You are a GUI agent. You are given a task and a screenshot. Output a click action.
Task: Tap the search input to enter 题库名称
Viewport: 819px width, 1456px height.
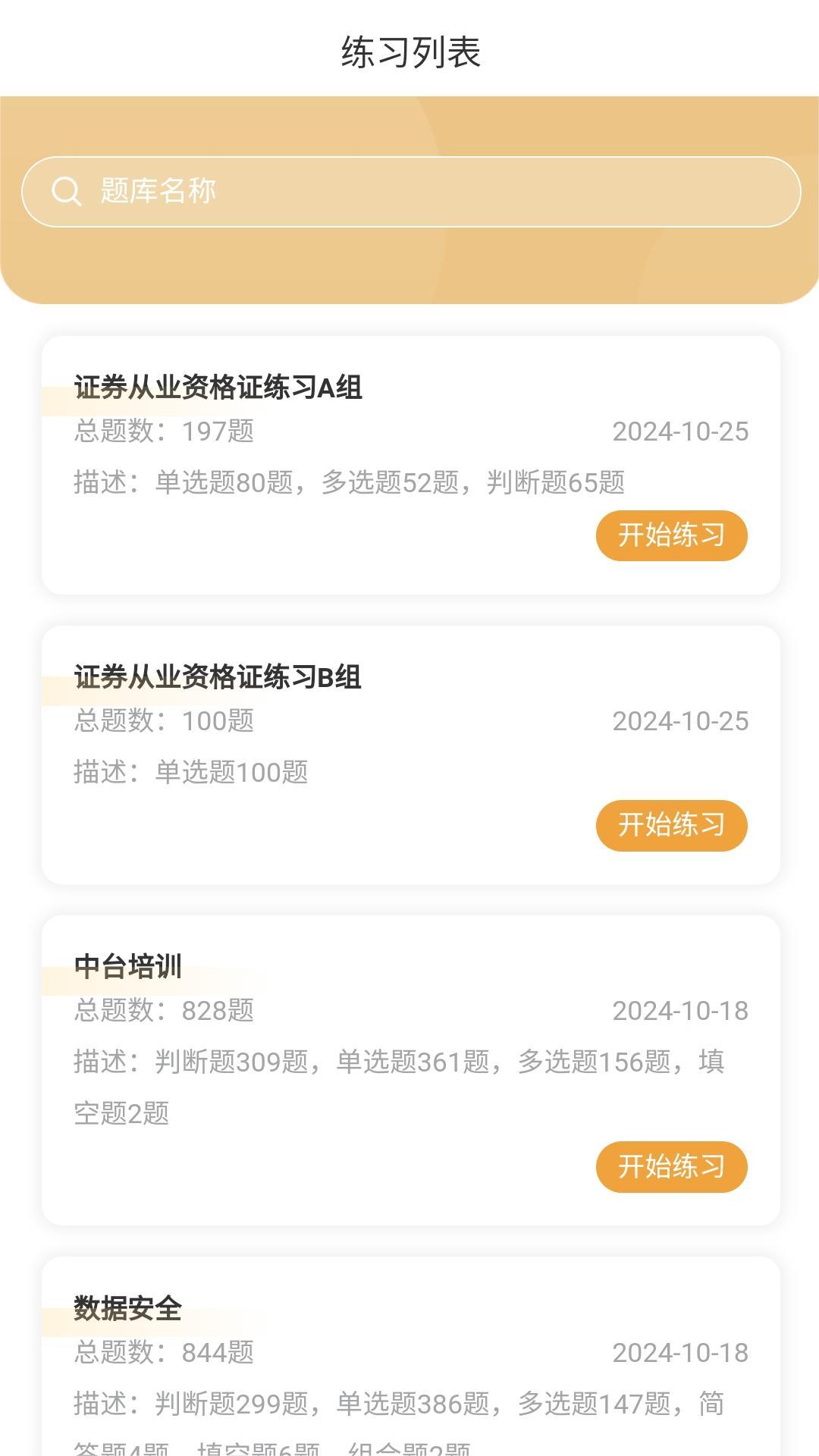[x=409, y=191]
